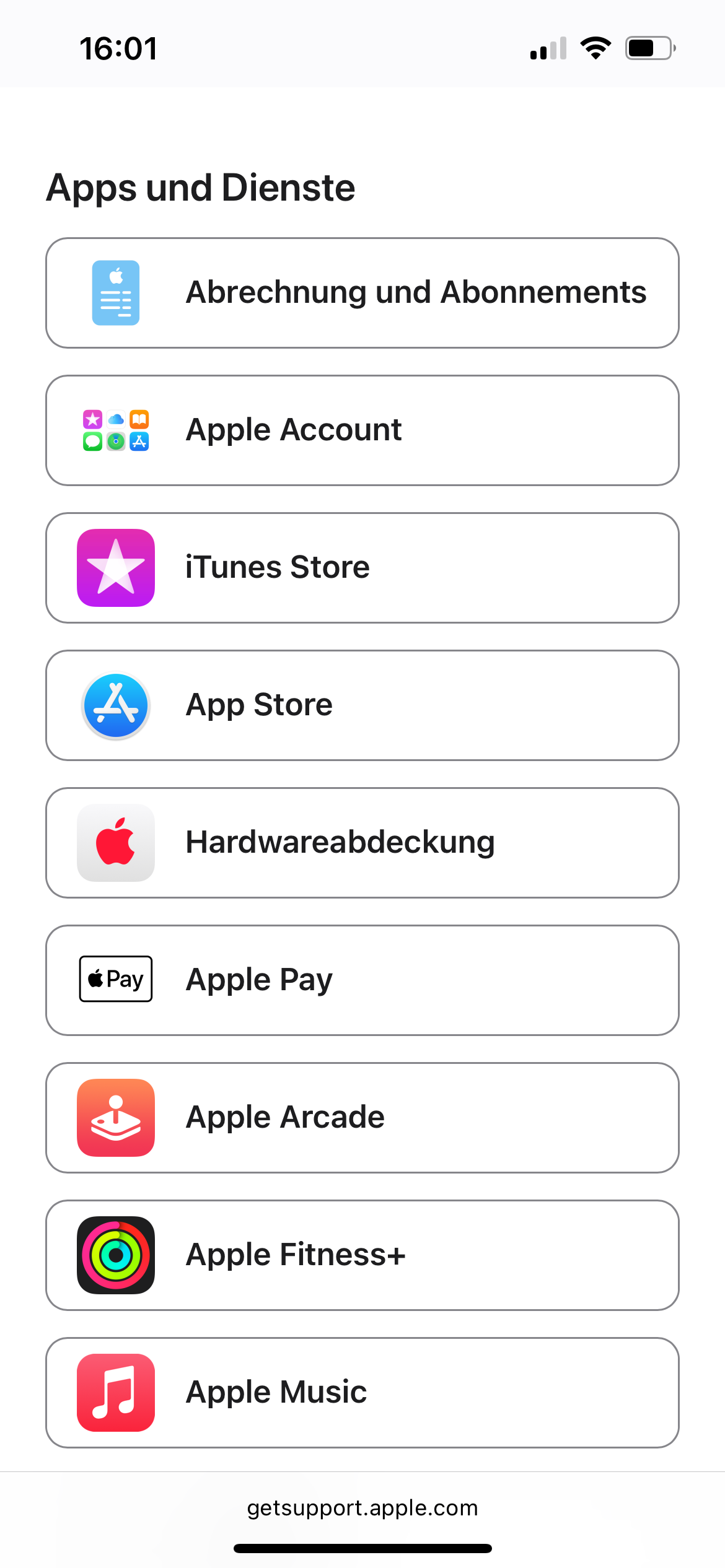The height and width of the screenshot is (1568, 725).
Task: Open Apple Music support
Action: click(x=362, y=1393)
